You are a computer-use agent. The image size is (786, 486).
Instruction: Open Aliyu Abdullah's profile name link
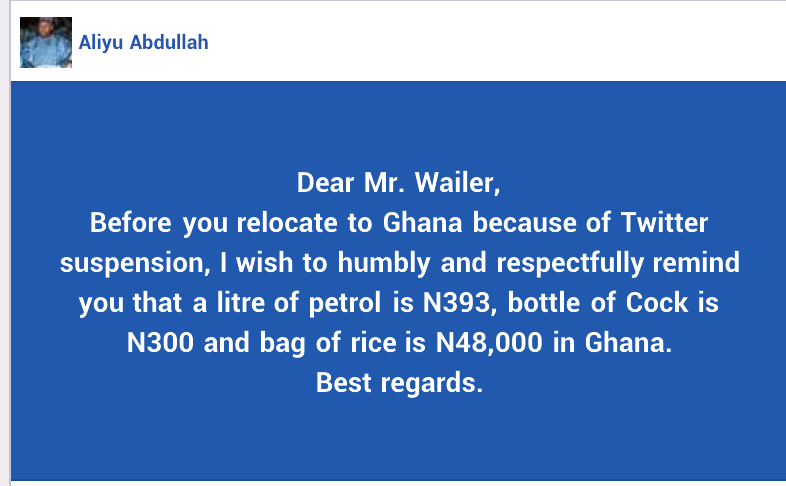143,43
